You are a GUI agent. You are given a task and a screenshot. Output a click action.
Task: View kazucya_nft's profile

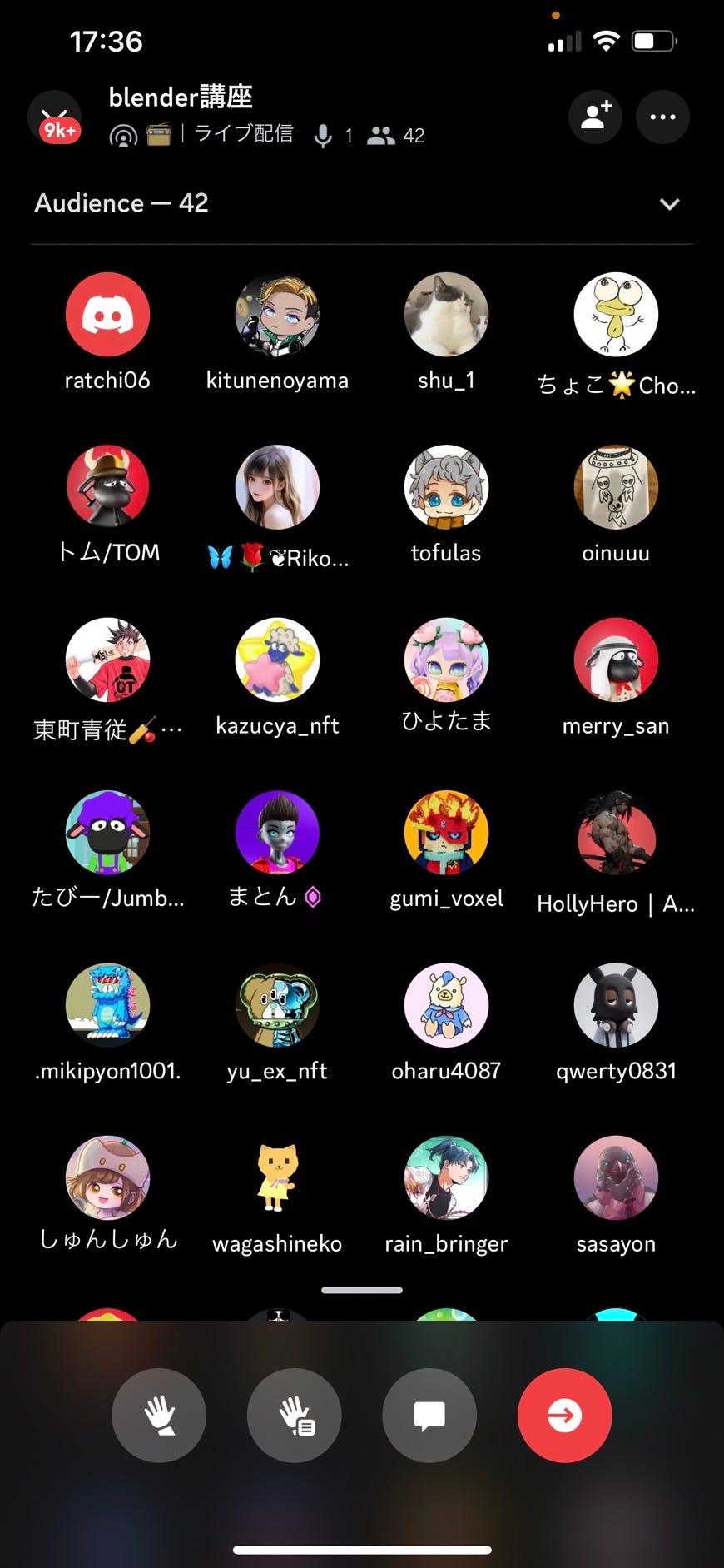[x=277, y=660]
